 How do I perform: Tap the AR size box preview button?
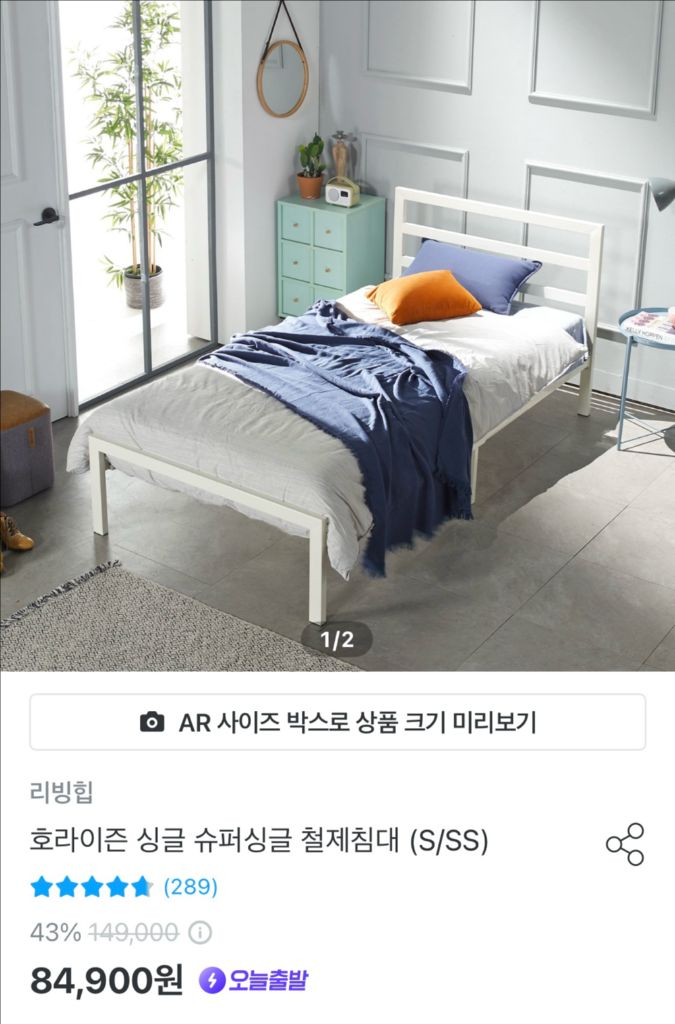337,722
